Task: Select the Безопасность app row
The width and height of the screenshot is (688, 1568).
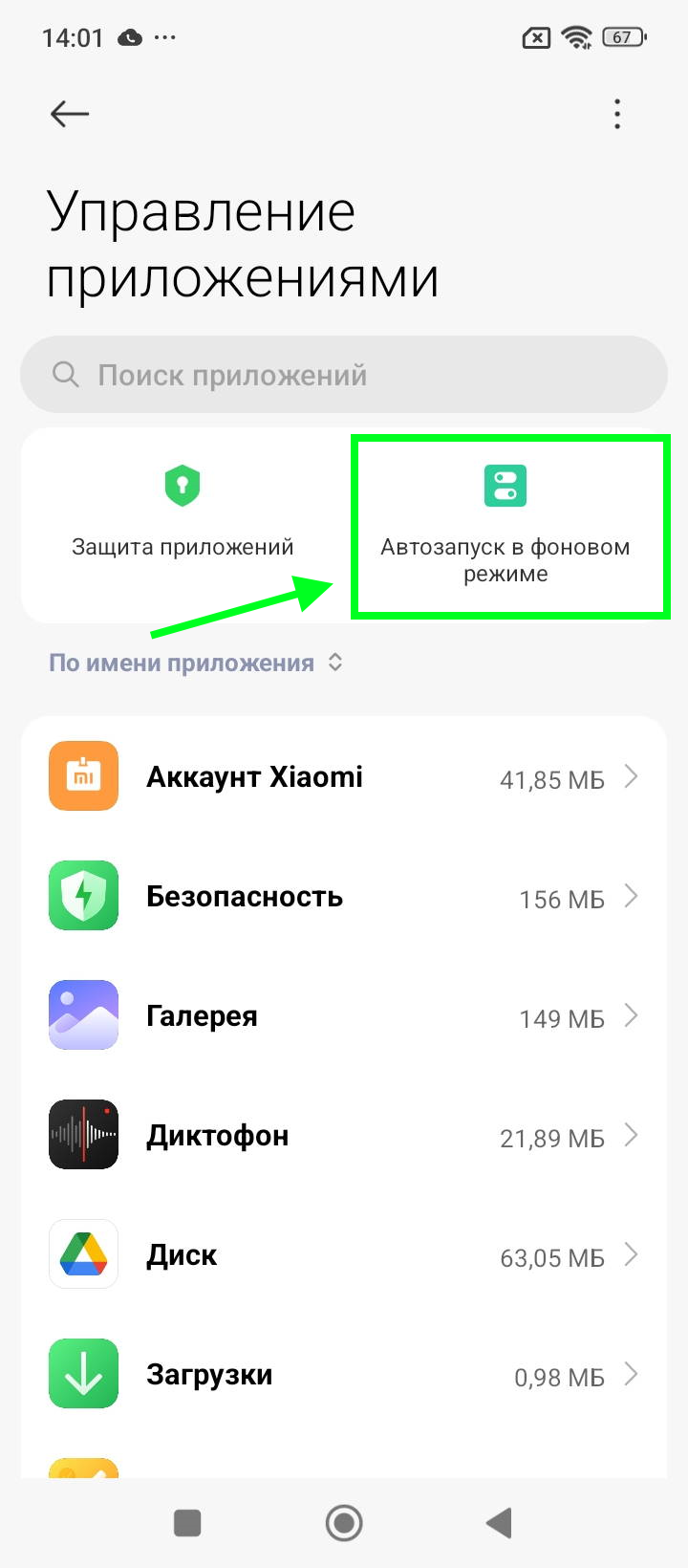Action: (x=344, y=896)
